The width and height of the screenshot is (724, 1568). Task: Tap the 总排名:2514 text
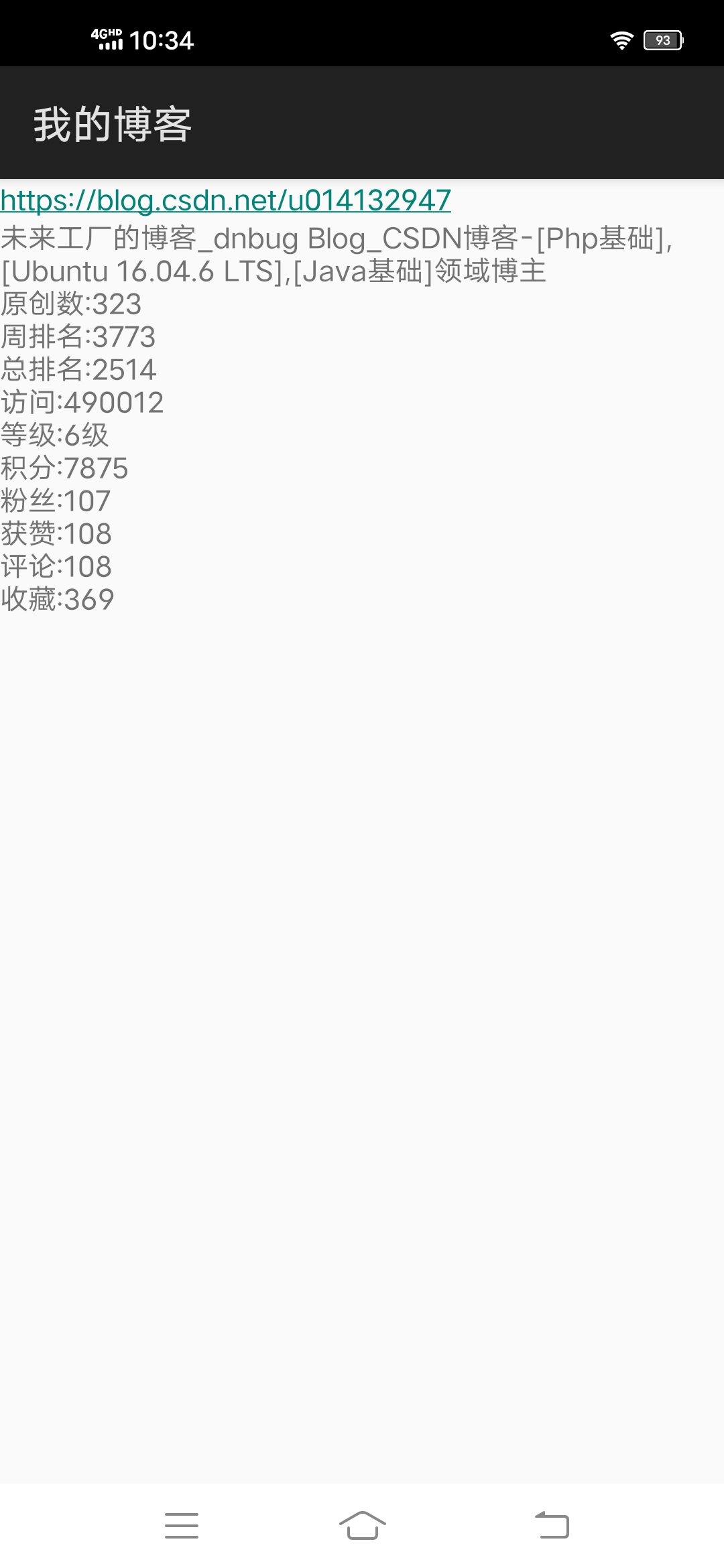[x=78, y=369]
